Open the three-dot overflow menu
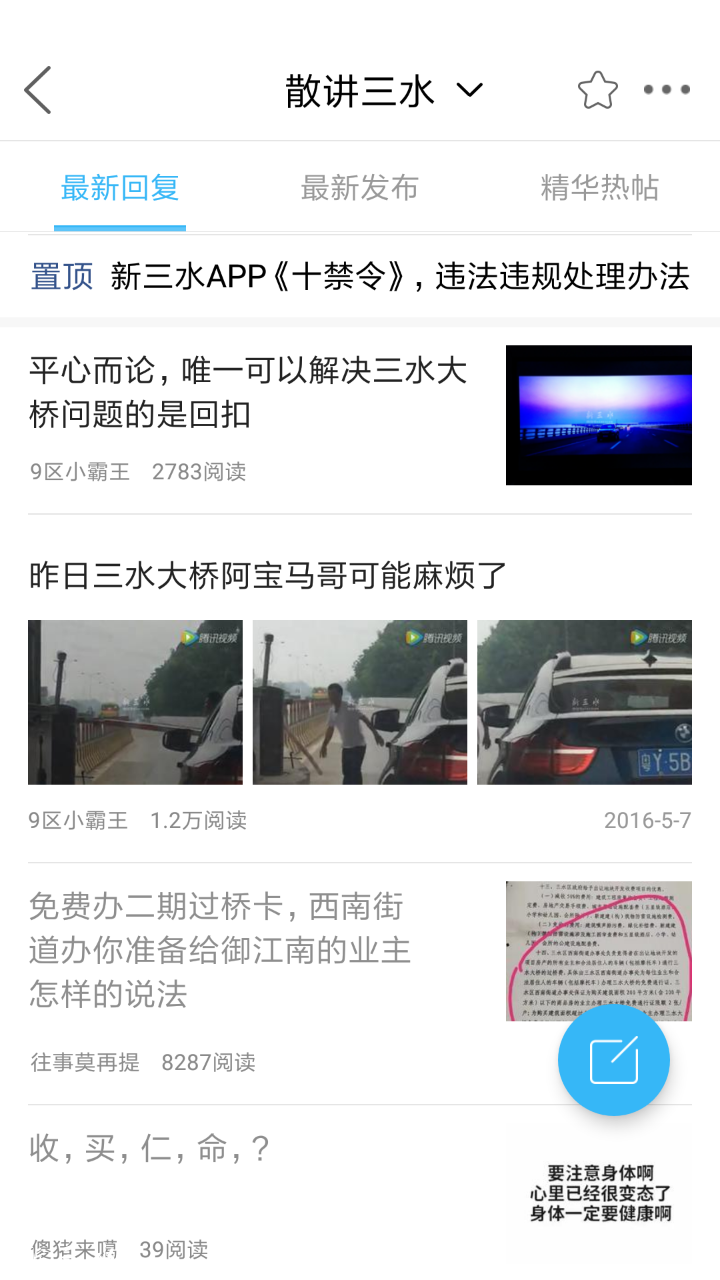Viewport: 720px width, 1280px height. [x=666, y=90]
